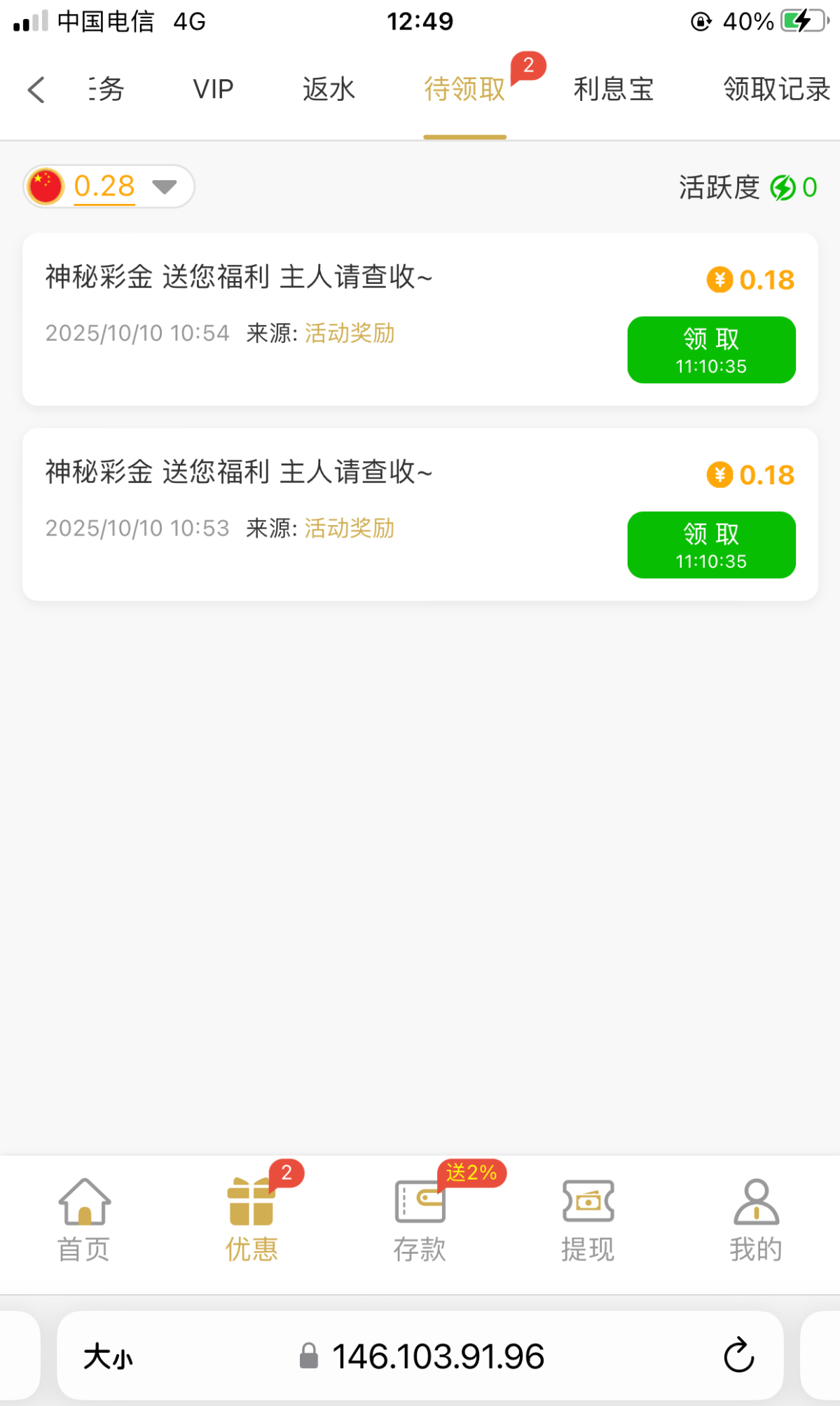
Task: Open the 提现 withdrawal tab
Action: pyautogui.click(x=588, y=1221)
